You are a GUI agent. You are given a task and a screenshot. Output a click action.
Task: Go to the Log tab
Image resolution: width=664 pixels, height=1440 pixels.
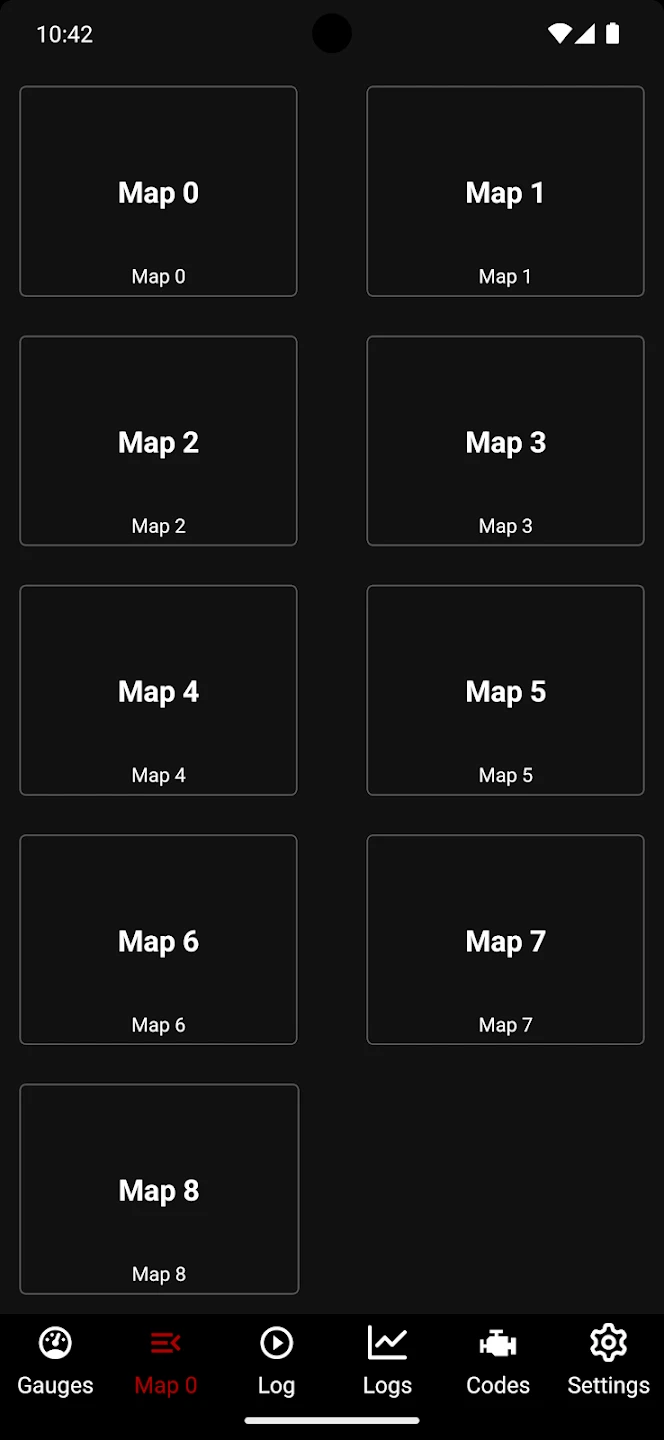(x=276, y=1360)
